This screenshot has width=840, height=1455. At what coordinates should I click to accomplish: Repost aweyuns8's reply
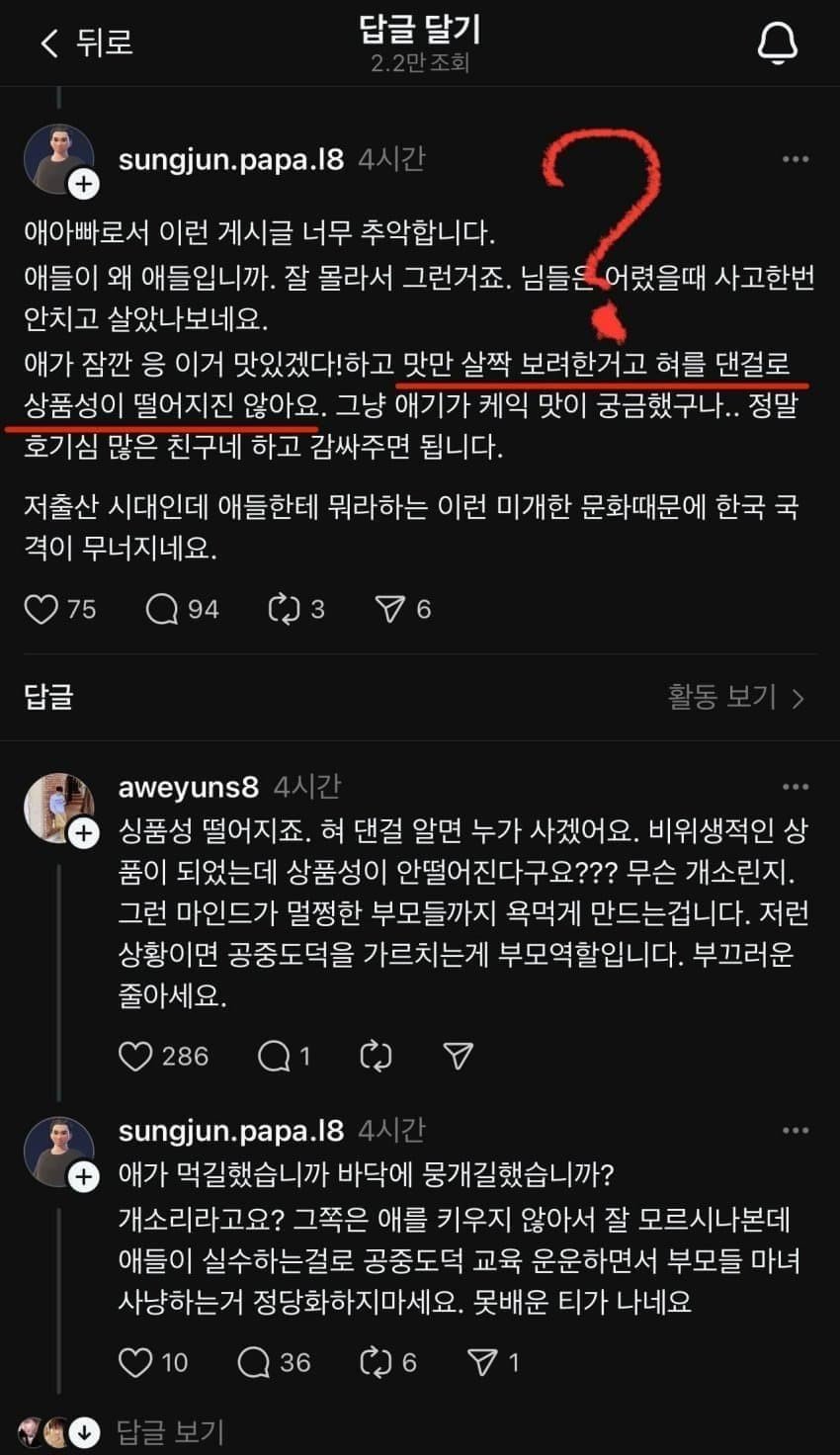click(x=376, y=1057)
